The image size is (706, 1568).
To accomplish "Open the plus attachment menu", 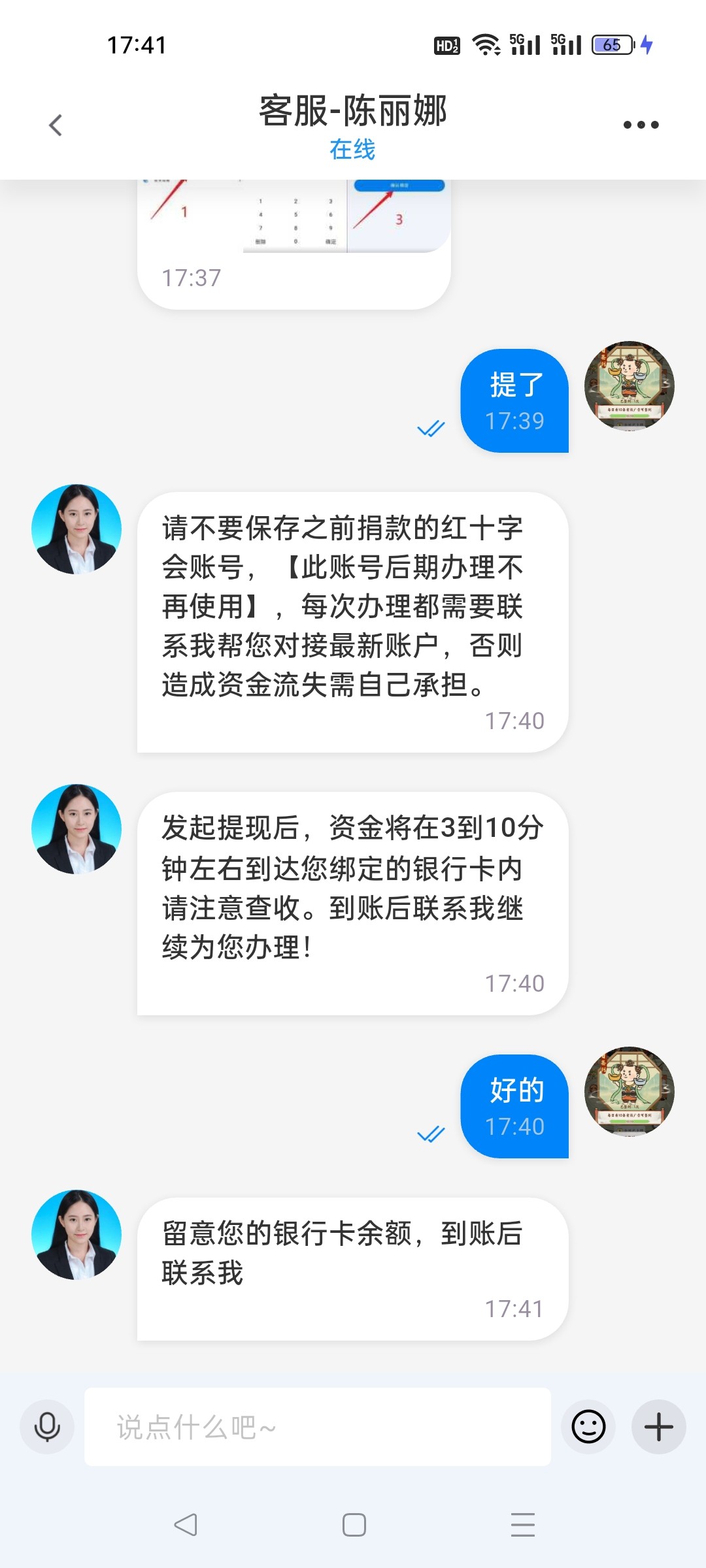I will [658, 1426].
